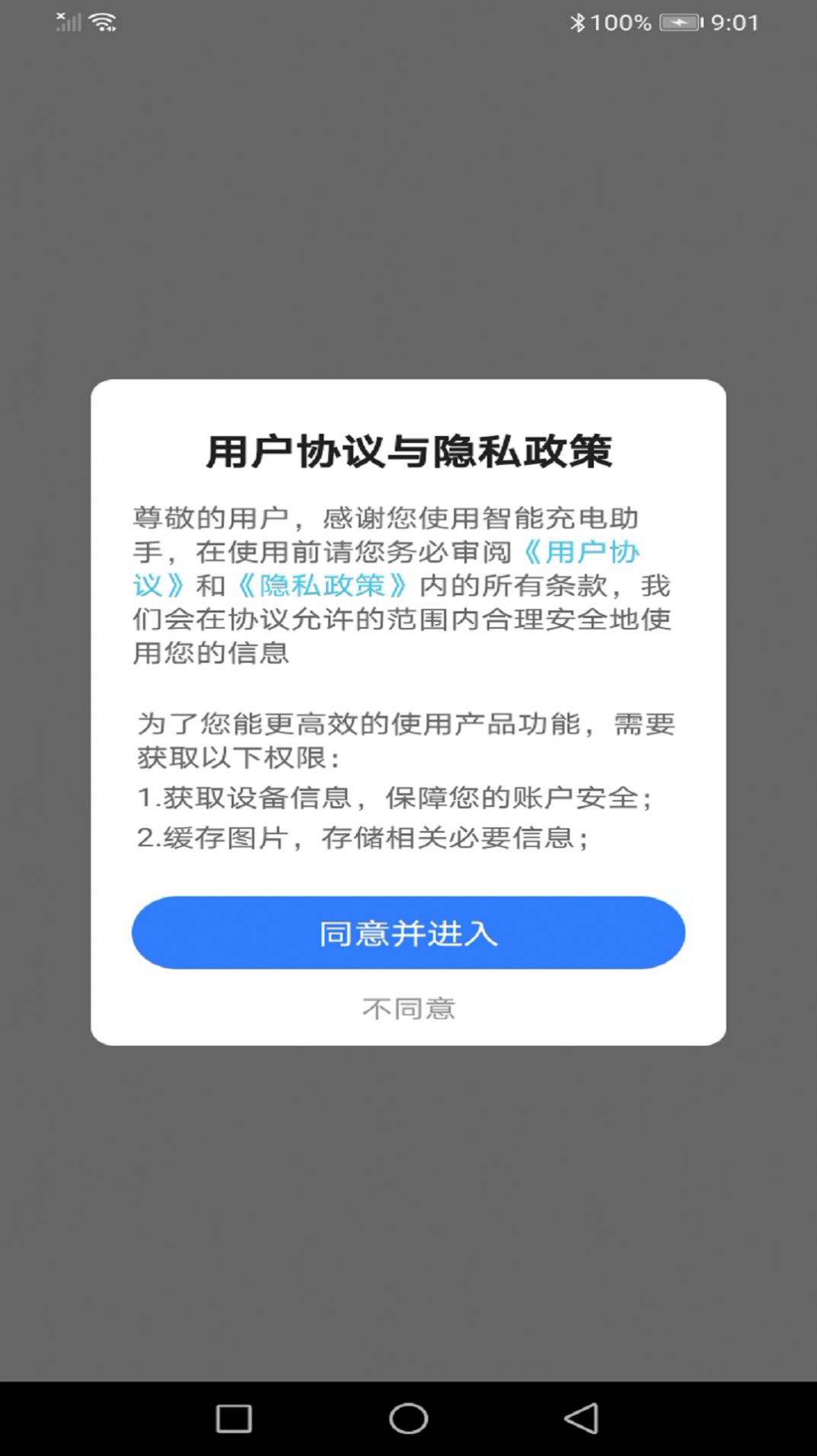Tap the Bluetooth icon in status bar

pyautogui.click(x=579, y=22)
